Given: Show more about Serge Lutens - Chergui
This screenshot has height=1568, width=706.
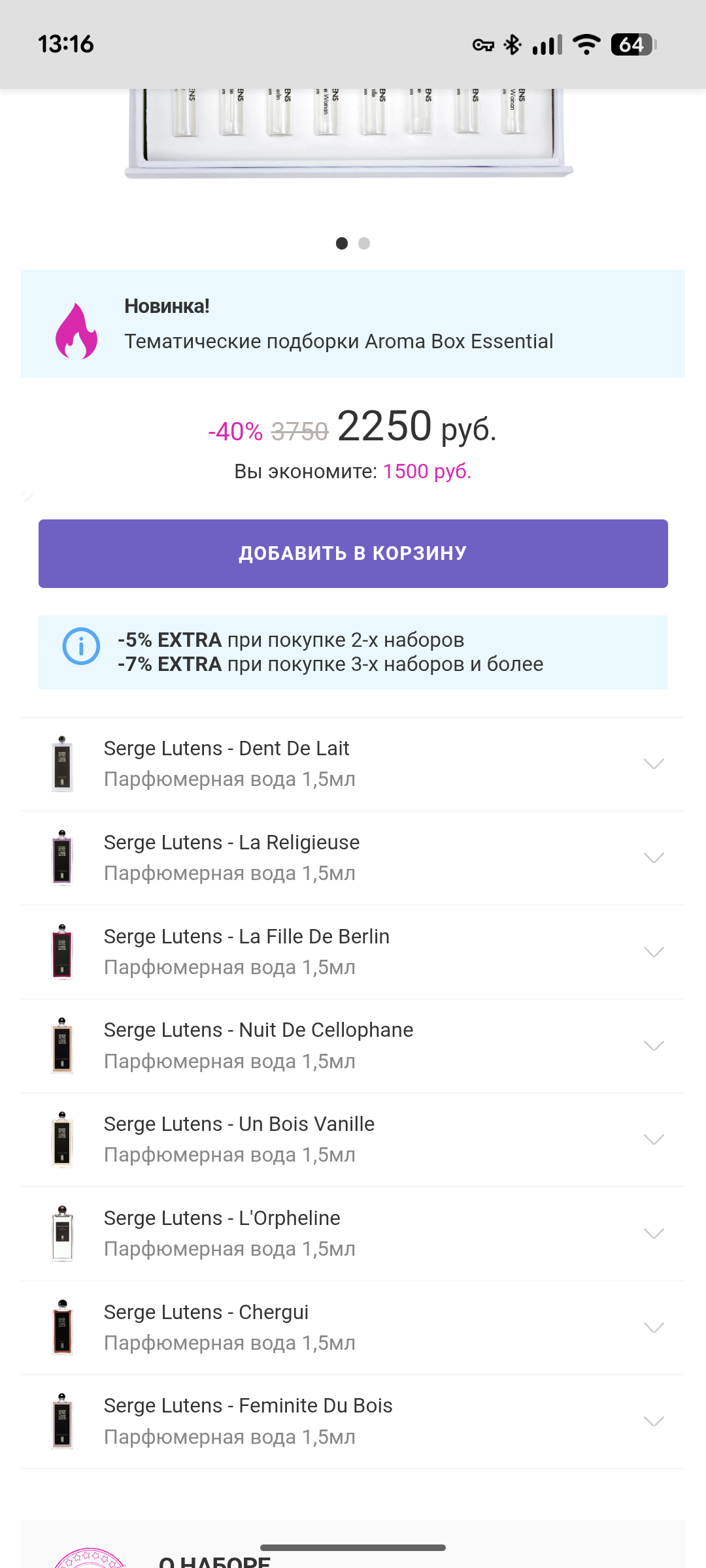Looking at the screenshot, I should [653, 1328].
